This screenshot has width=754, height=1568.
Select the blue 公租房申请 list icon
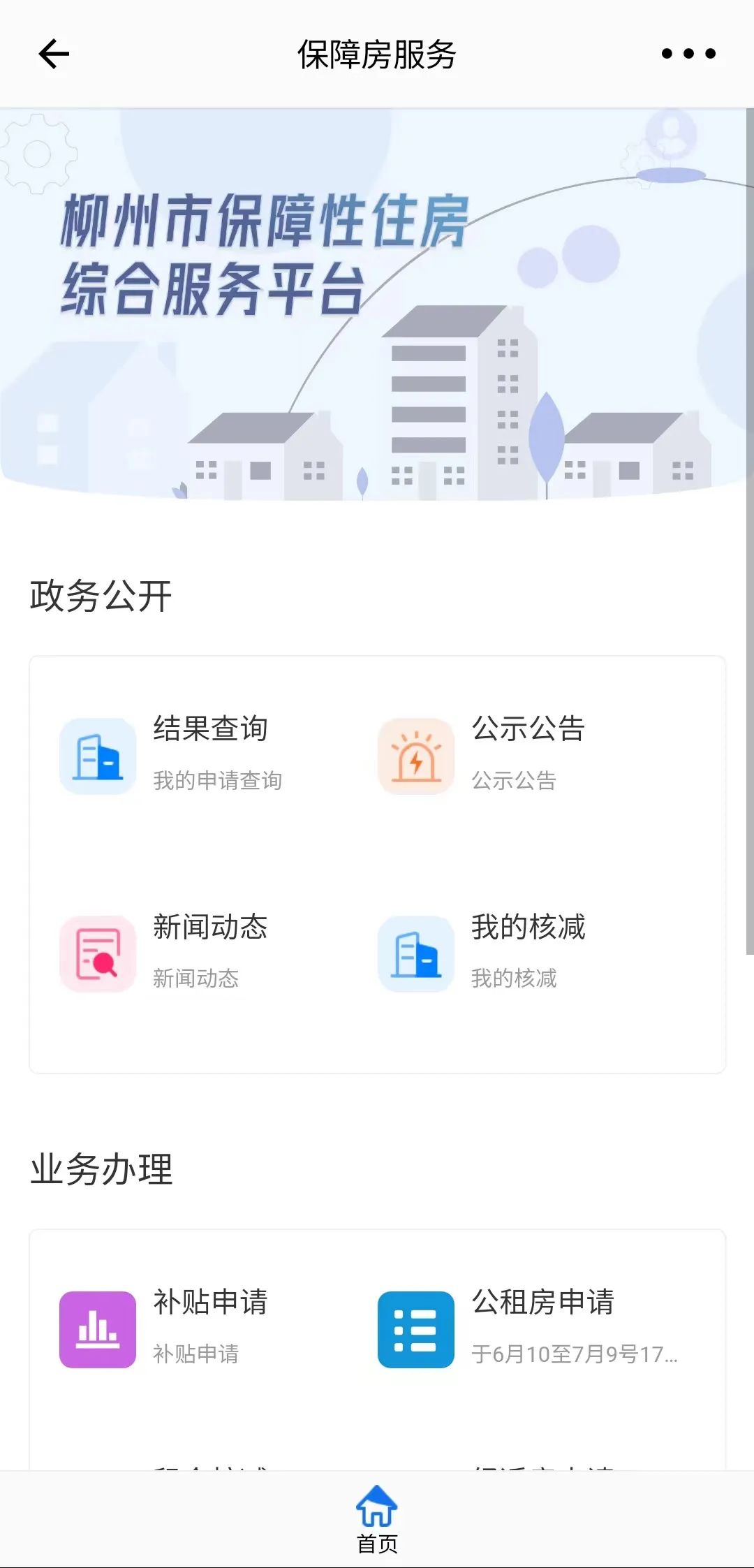coord(415,1328)
